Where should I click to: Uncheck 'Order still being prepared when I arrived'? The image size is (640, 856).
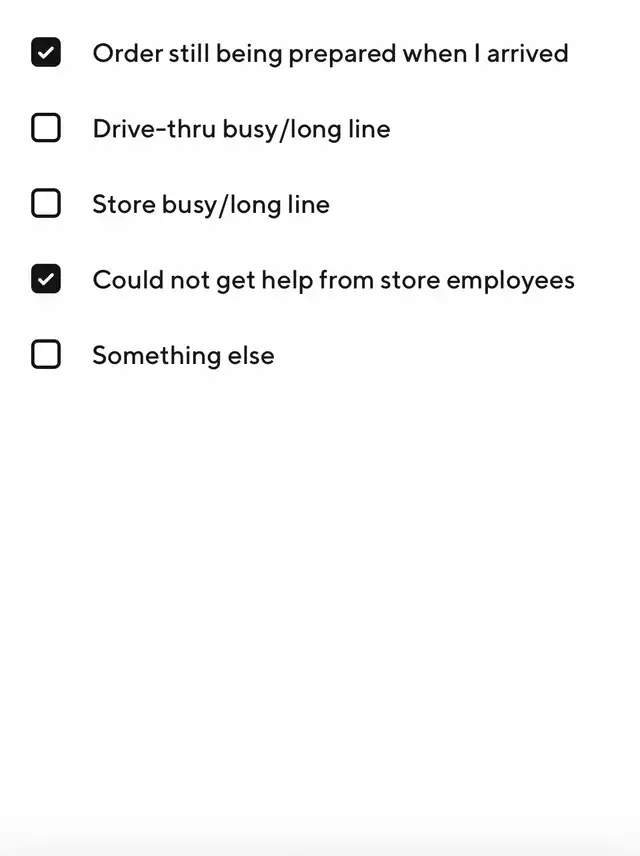pyautogui.click(x=46, y=53)
